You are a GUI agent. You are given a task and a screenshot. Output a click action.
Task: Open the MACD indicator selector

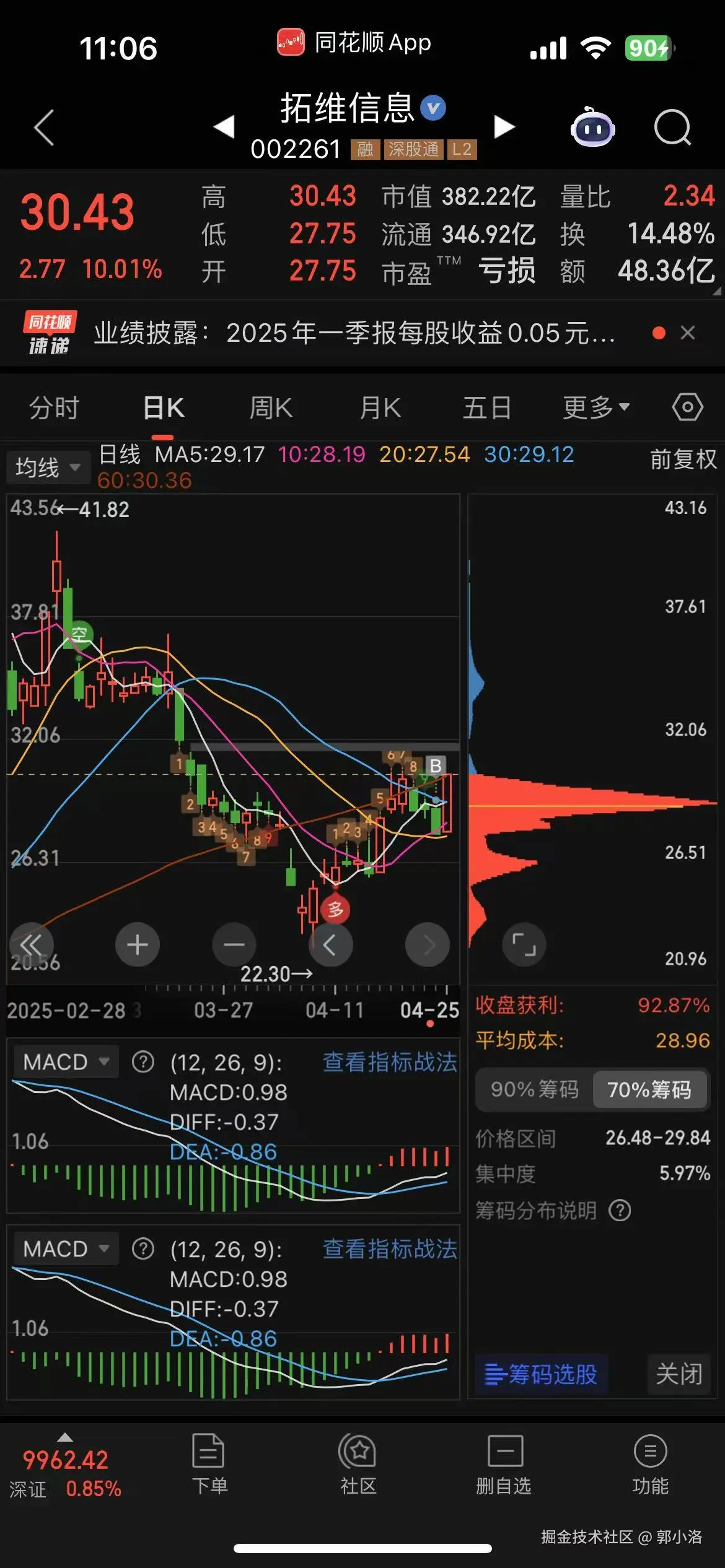tap(64, 1061)
